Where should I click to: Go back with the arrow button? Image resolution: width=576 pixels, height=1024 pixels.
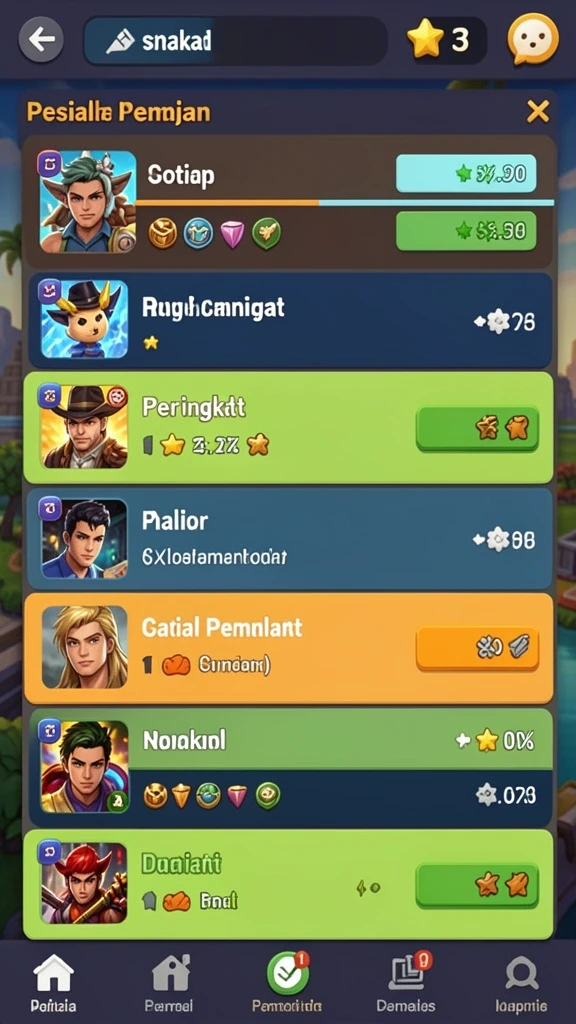click(x=41, y=40)
